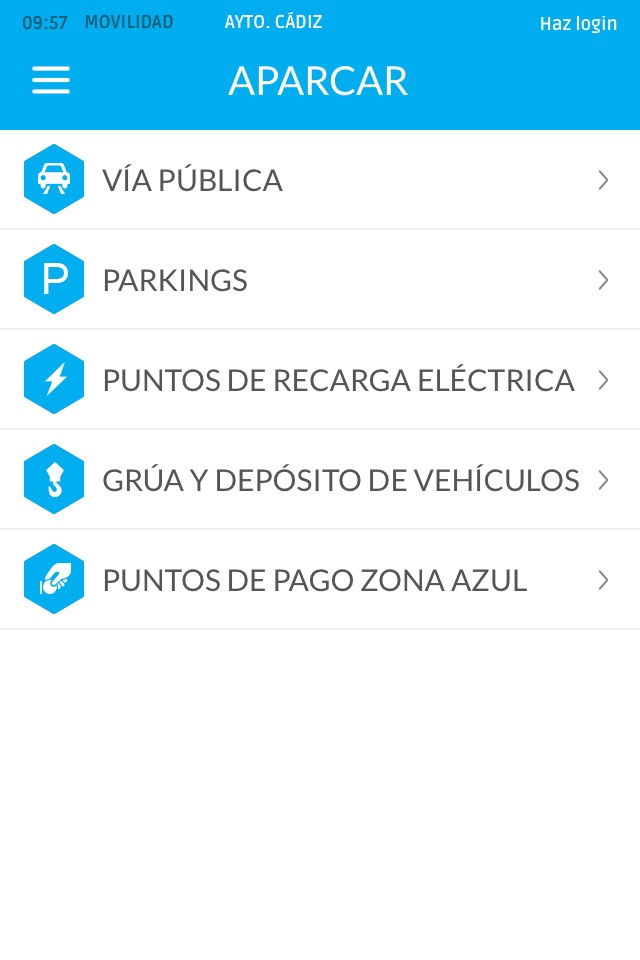The height and width of the screenshot is (960, 640).
Task: Show Puntos de Pago Zona Azul
Action: (x=320, y=580)
